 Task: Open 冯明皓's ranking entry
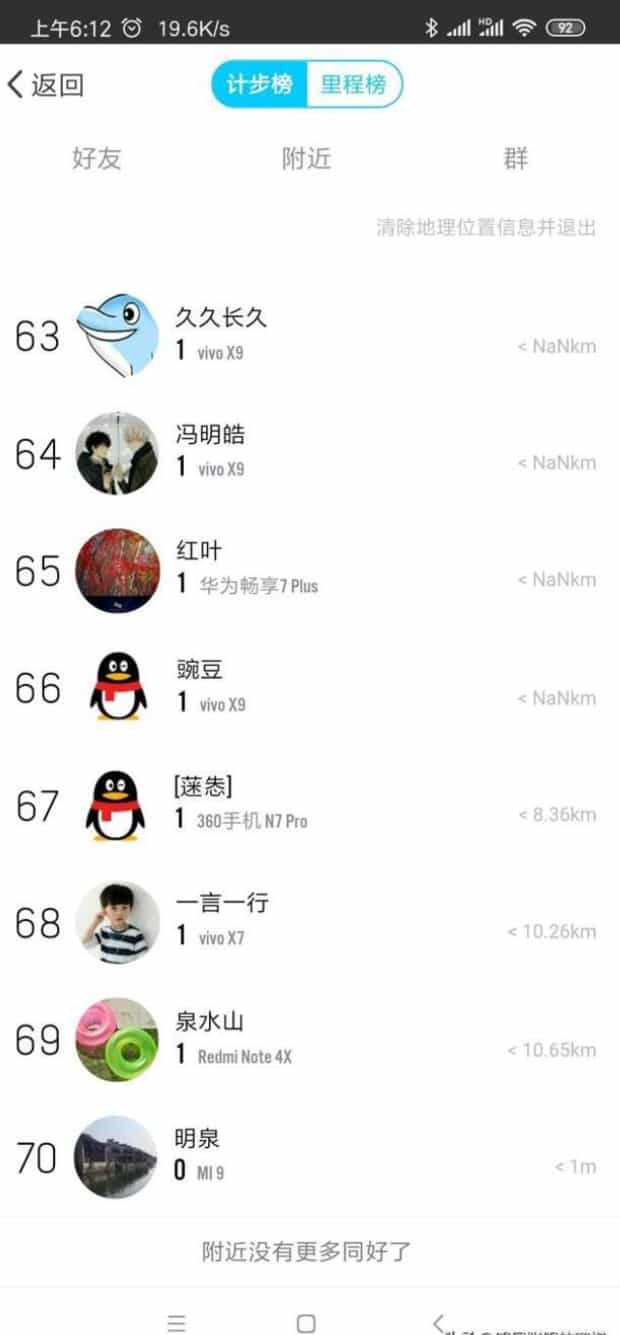[x=310, y=452]
